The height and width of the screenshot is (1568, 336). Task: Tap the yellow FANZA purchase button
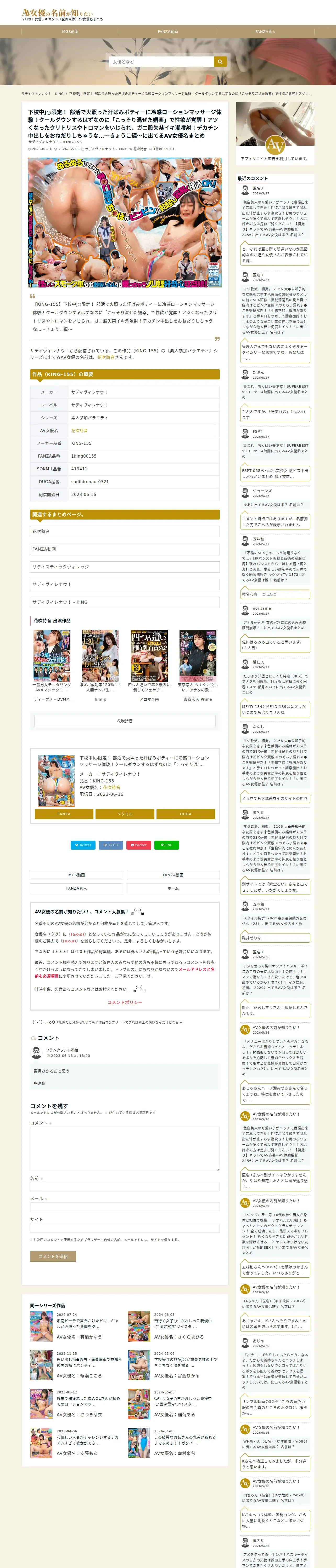64,814
